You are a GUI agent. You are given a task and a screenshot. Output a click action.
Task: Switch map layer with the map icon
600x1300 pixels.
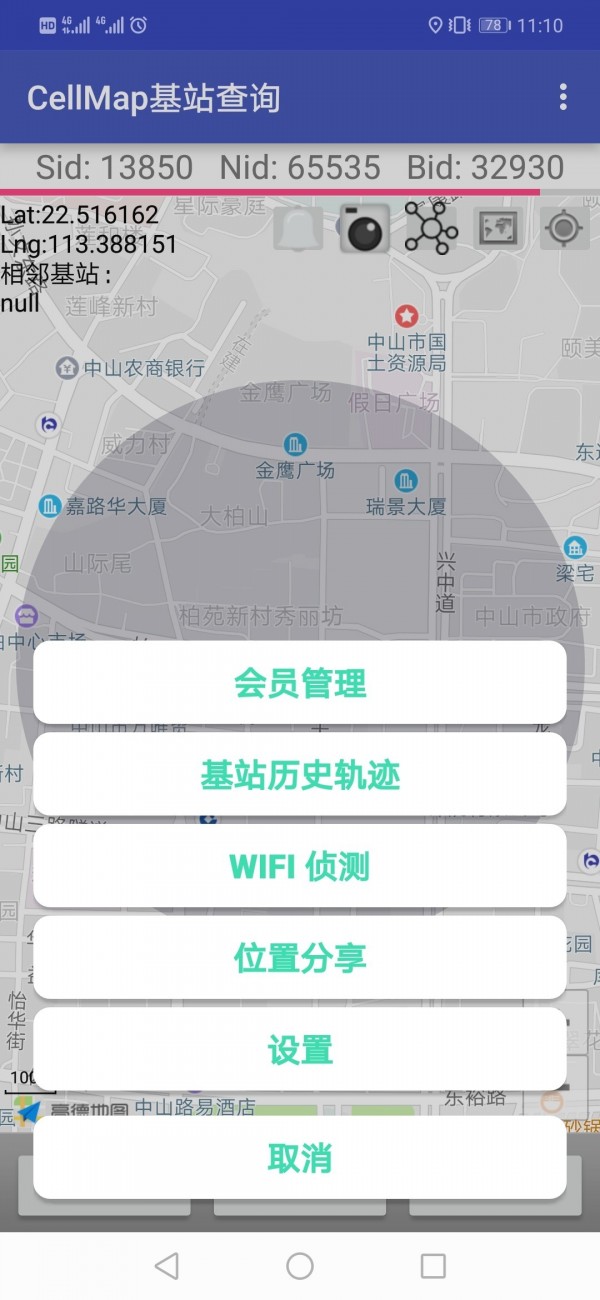coord(497,229)
